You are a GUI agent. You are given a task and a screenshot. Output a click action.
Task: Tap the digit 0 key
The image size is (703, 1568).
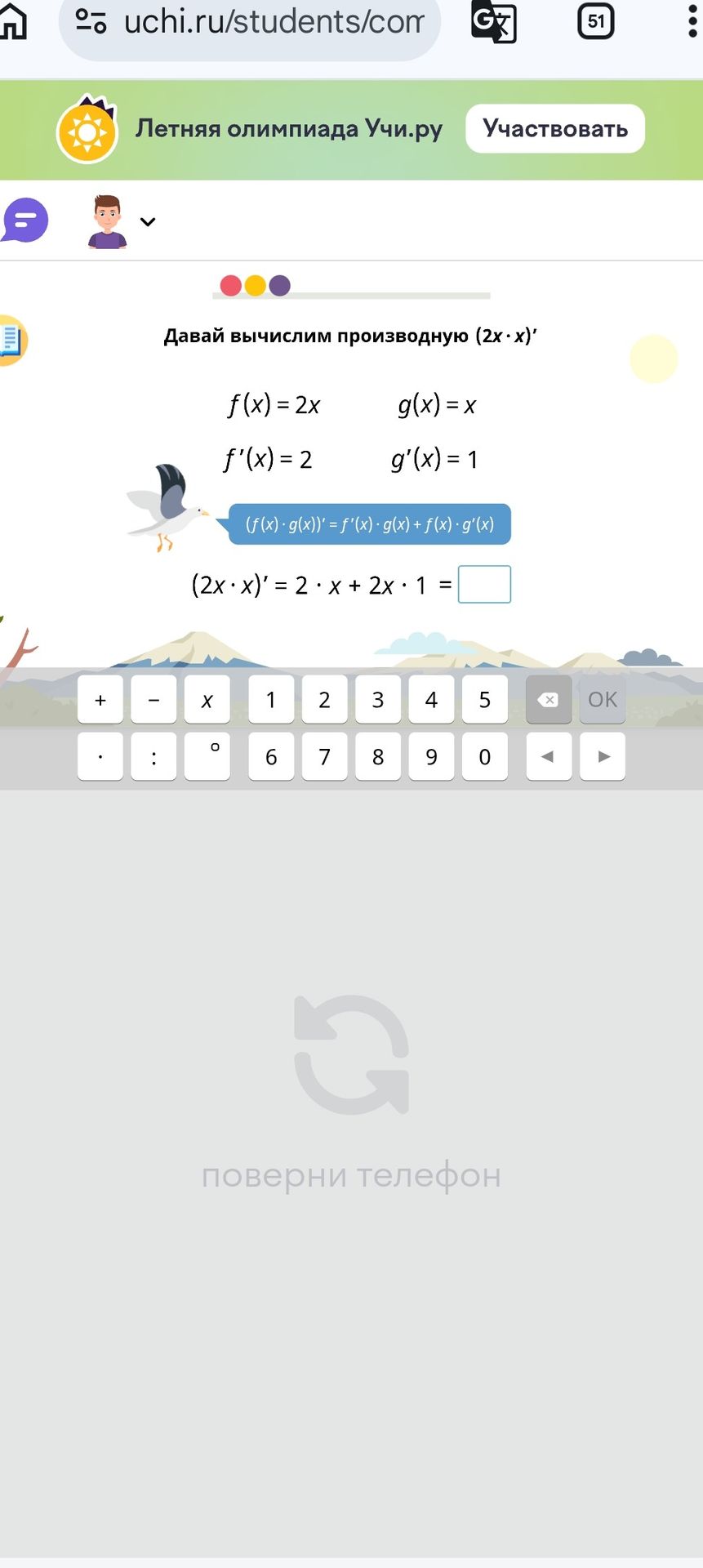coord(484,757)
